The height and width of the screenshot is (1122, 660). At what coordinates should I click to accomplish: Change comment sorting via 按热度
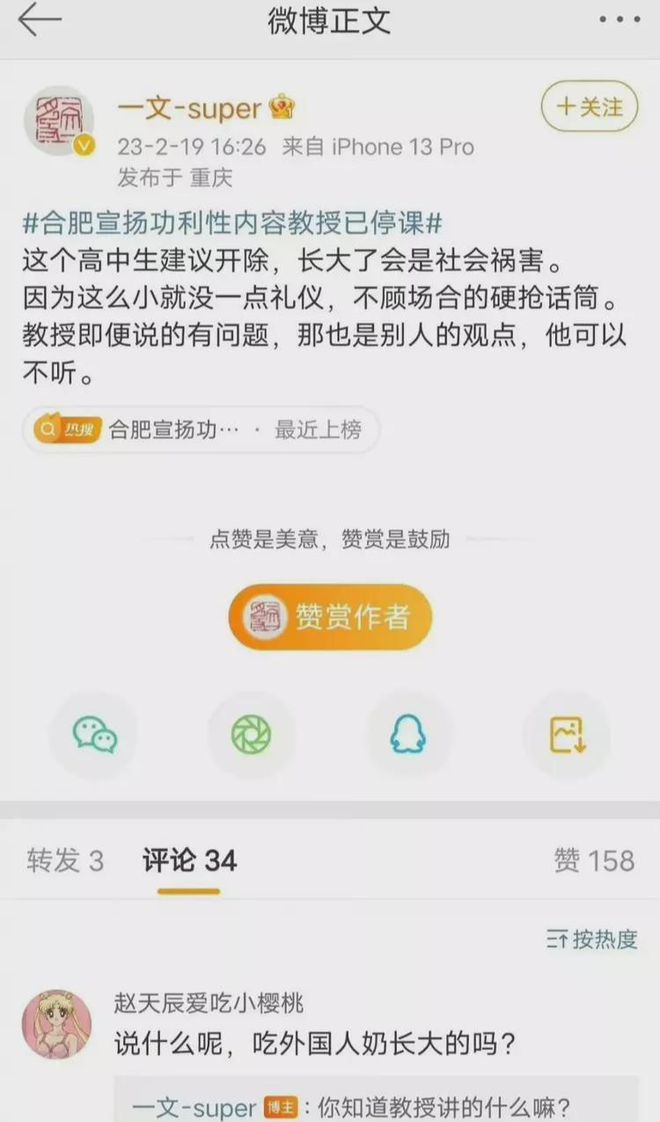click(x=591, y=939)
